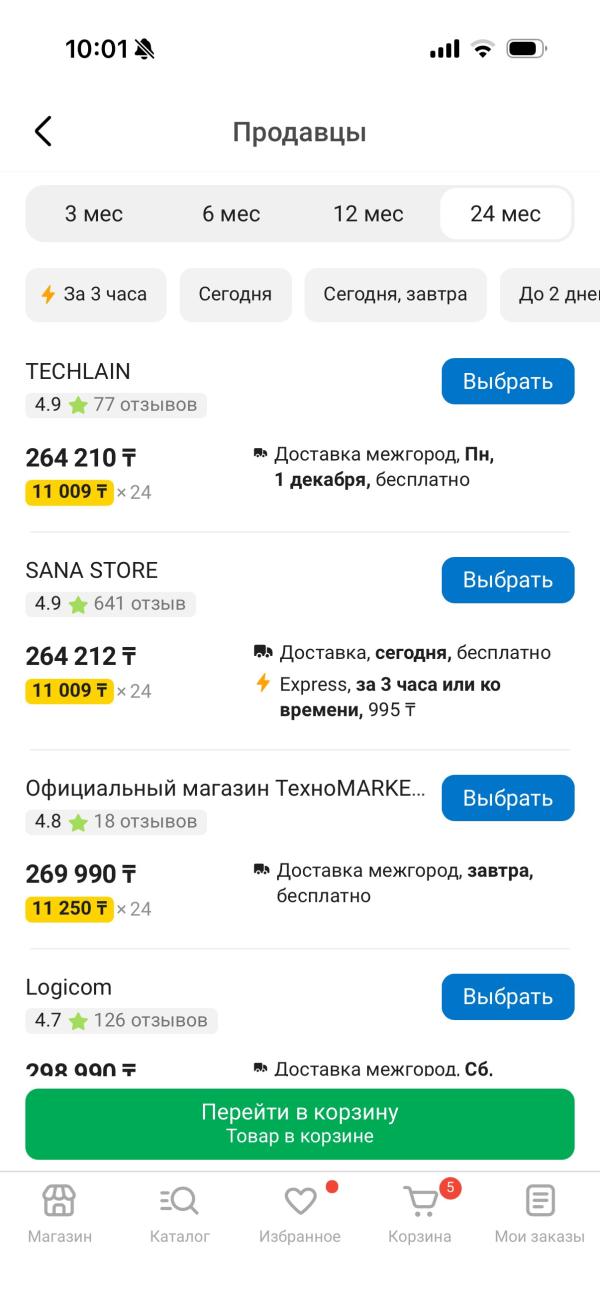Open the Магазин tab

pos(60,1214)
